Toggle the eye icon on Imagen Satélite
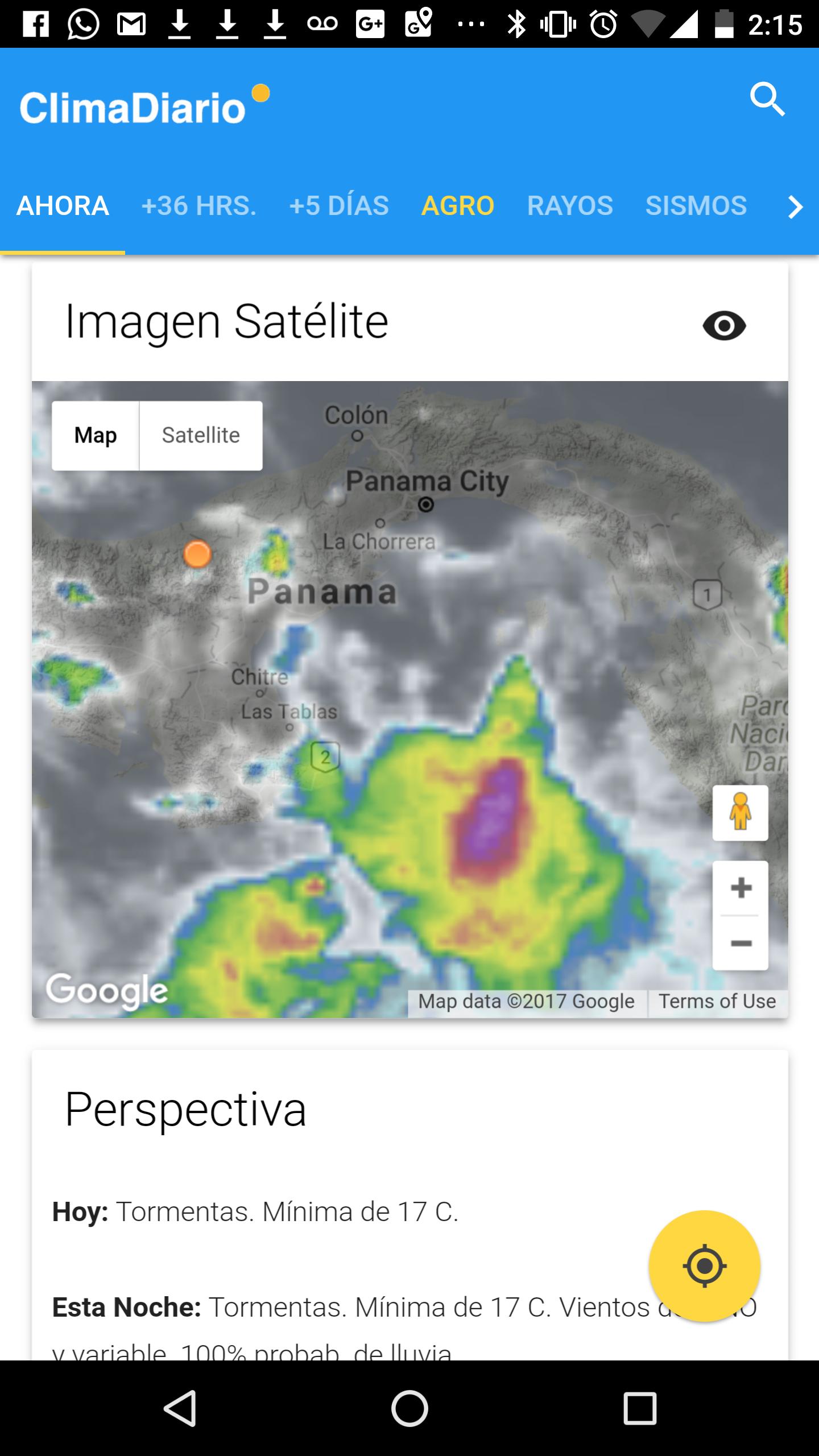819x1456 pixels. 724,326
